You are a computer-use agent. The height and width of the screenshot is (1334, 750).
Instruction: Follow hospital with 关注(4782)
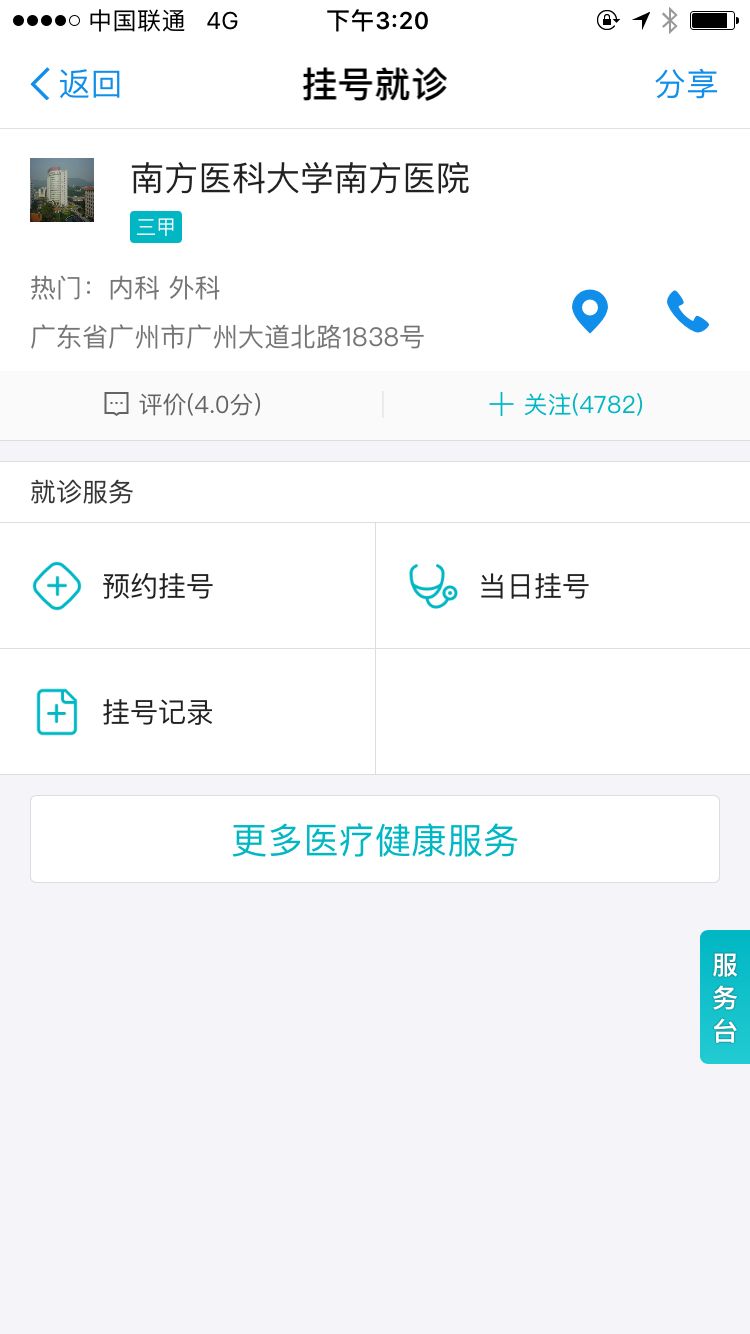click(566, 404)
